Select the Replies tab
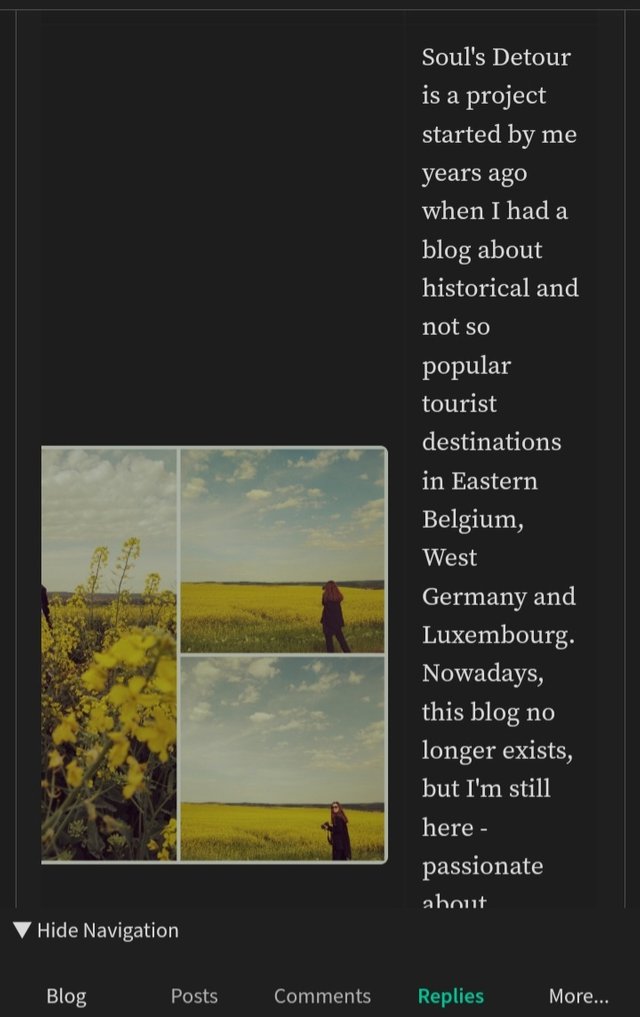This screenshot has width=640, height=1017. pyautogui.click(x=450, y=996)
